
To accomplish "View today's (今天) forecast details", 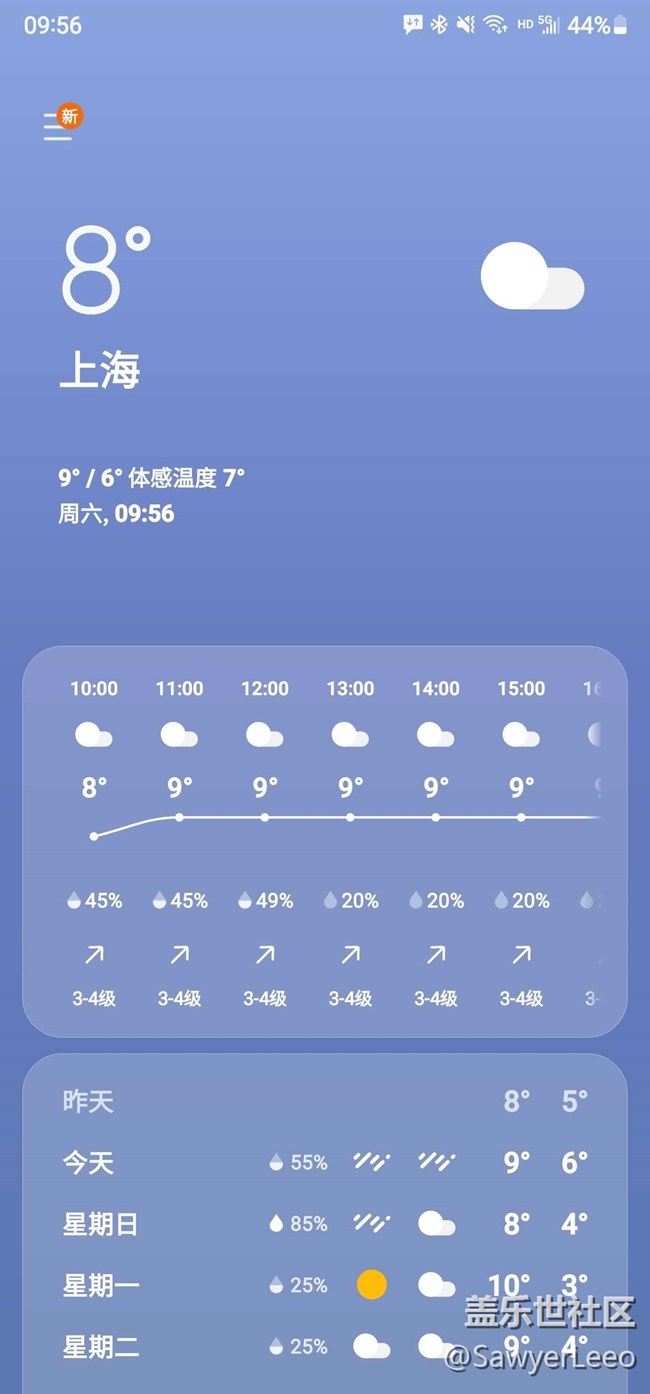I will [324, 1162].
